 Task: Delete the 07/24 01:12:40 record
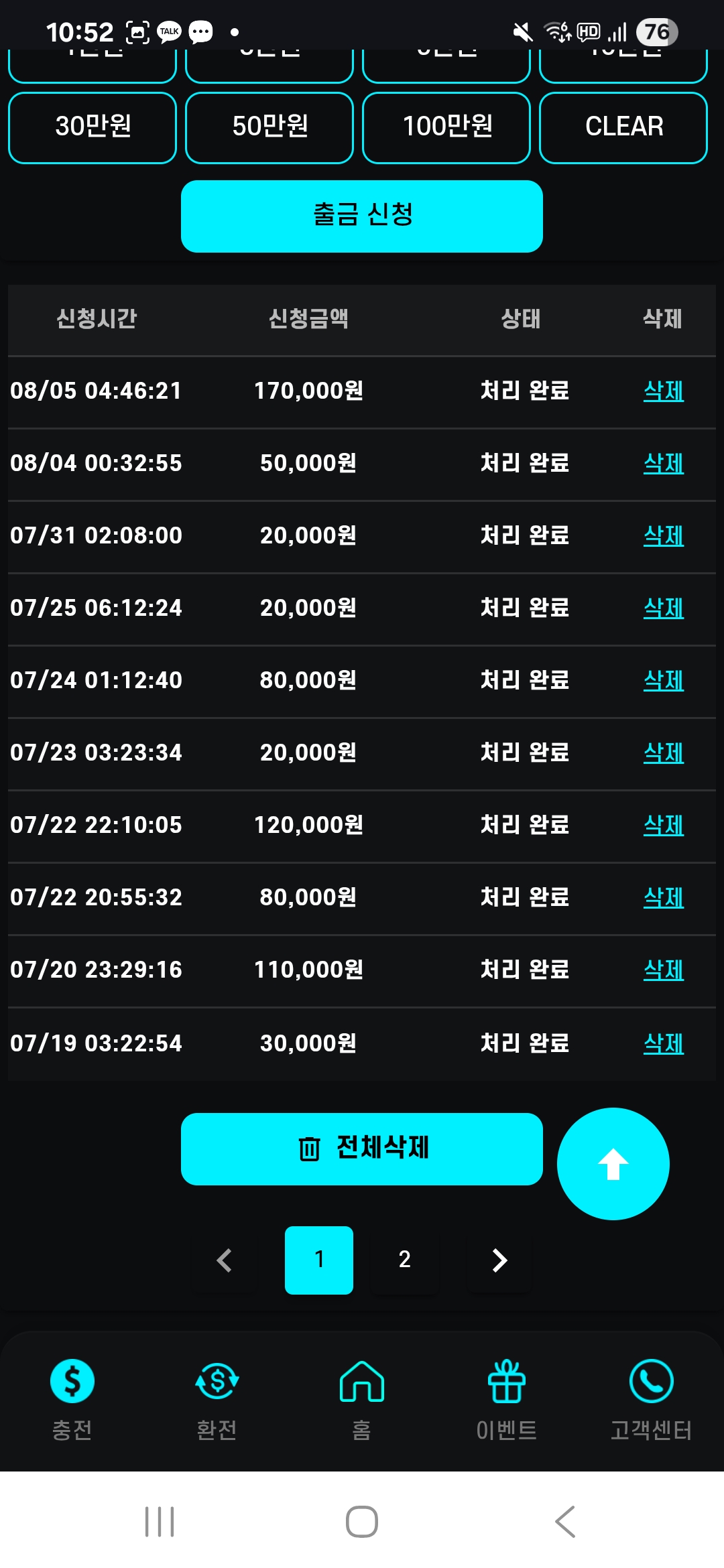663,680
